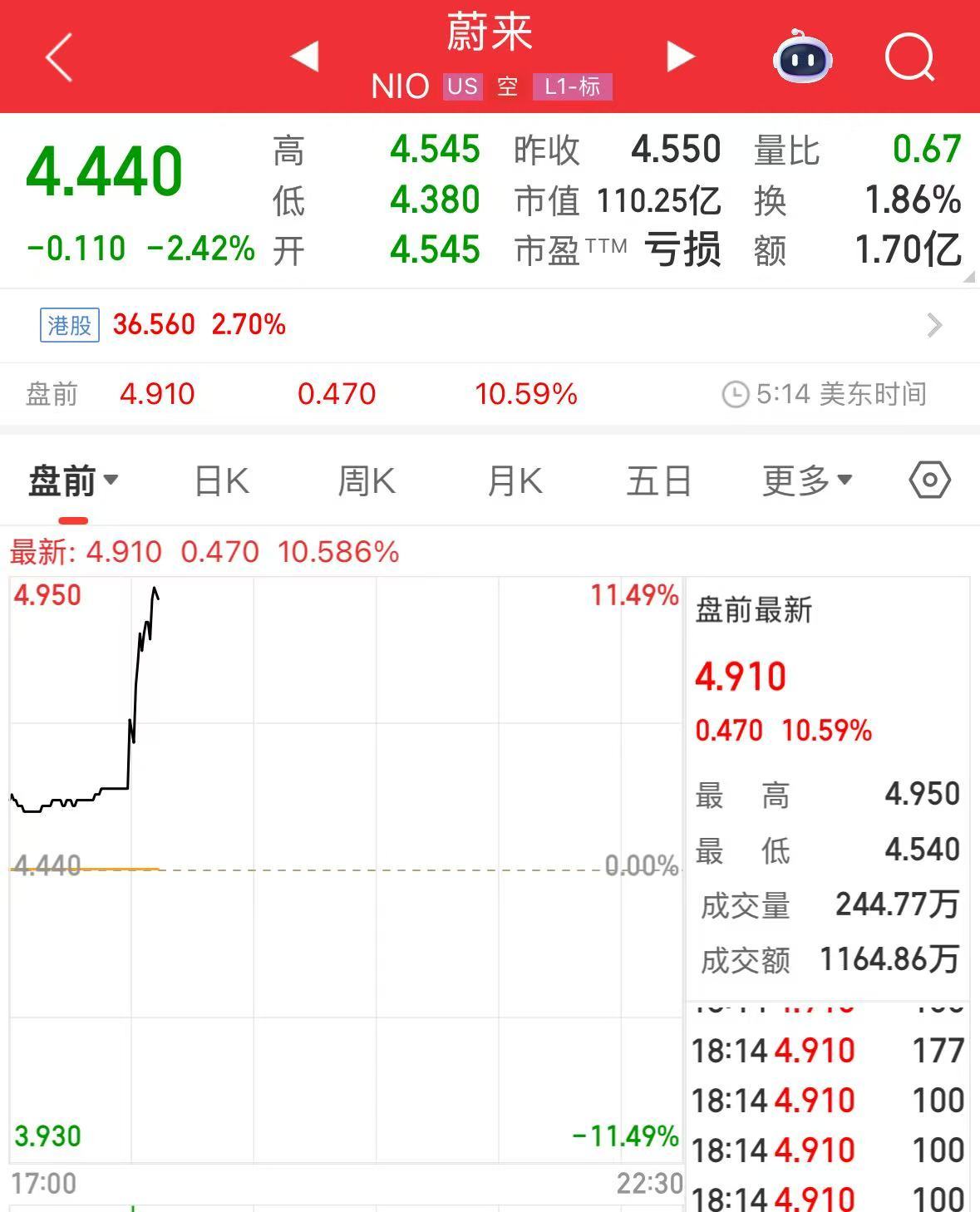Viewport: 980px width, 1212px height.
Task: Open stock search
Action: 909,57
